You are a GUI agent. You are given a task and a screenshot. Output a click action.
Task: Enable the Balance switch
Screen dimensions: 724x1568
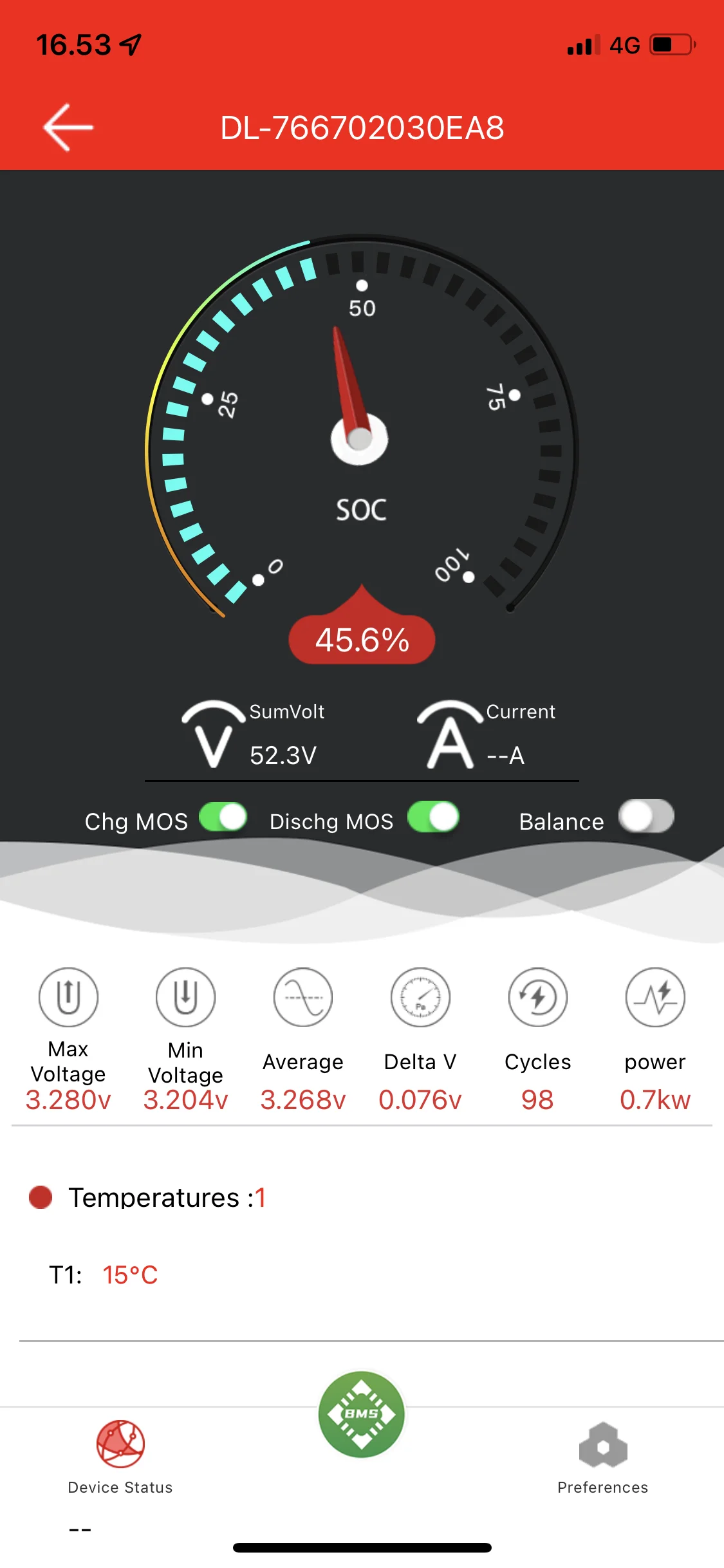click(x=645, y=816)
